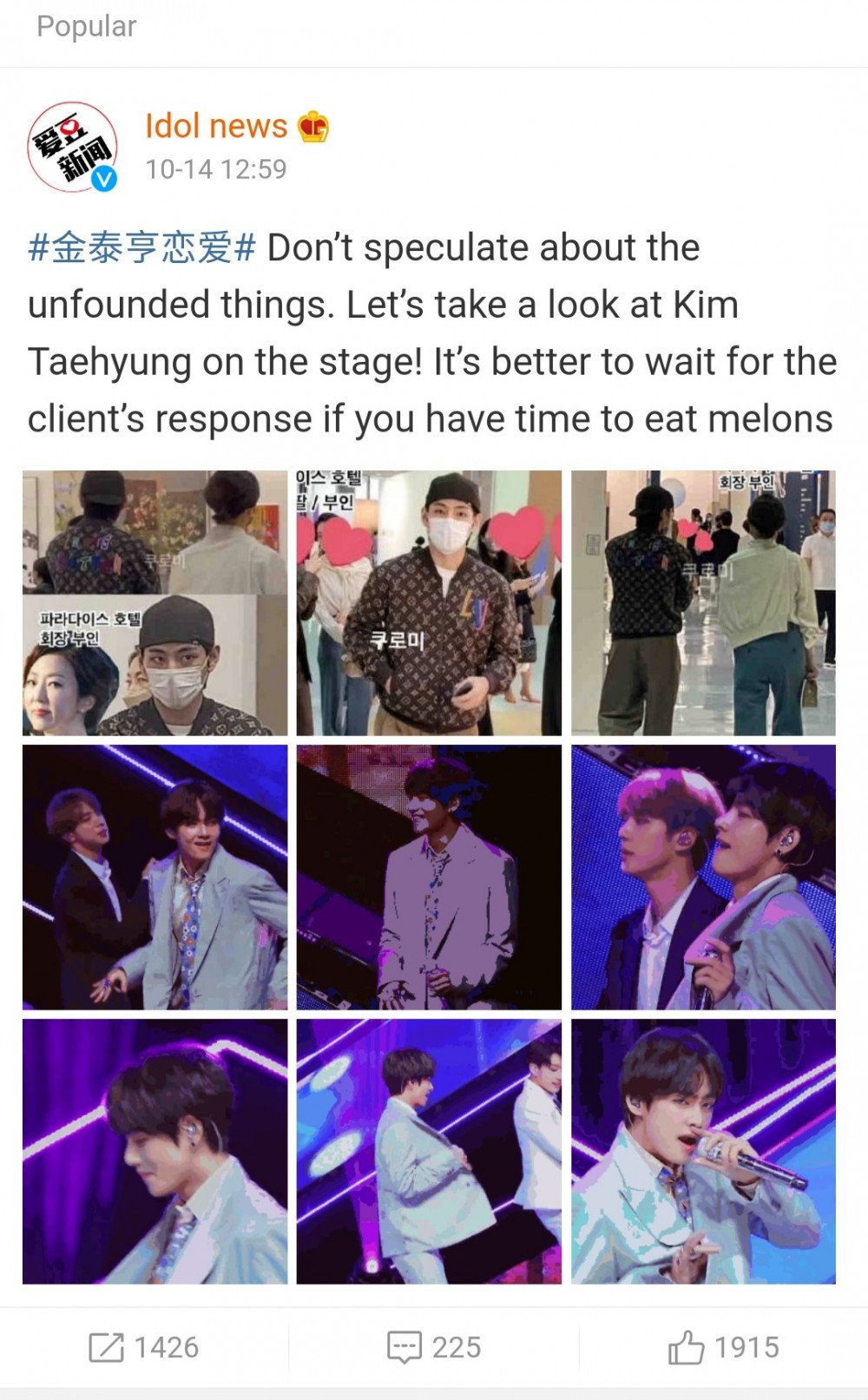Image resolution: width=868 pixels, height=1400 pixels.
Task: Select the gold crown VIP icon beside username
Action: click(314, 125)
